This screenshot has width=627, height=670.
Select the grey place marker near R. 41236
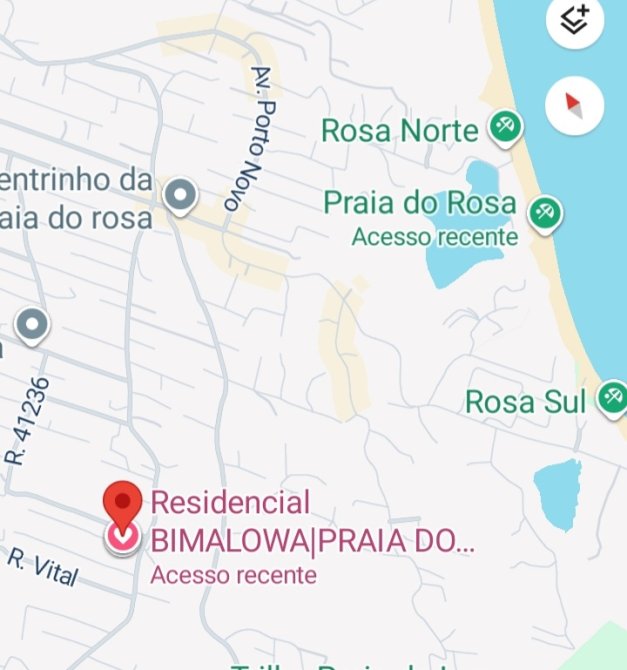click(x=33, y=324)
